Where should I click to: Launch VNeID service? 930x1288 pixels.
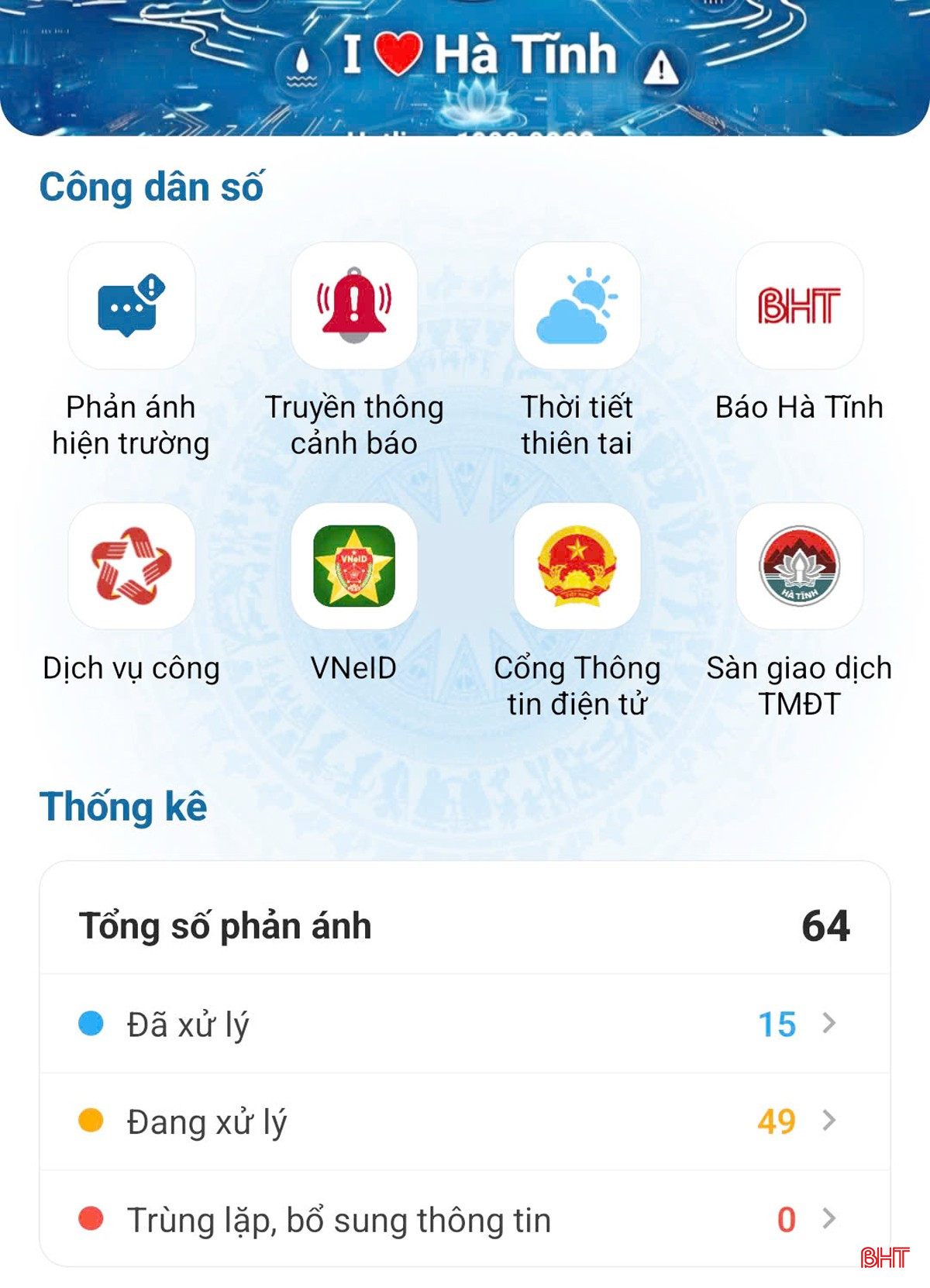354,566
